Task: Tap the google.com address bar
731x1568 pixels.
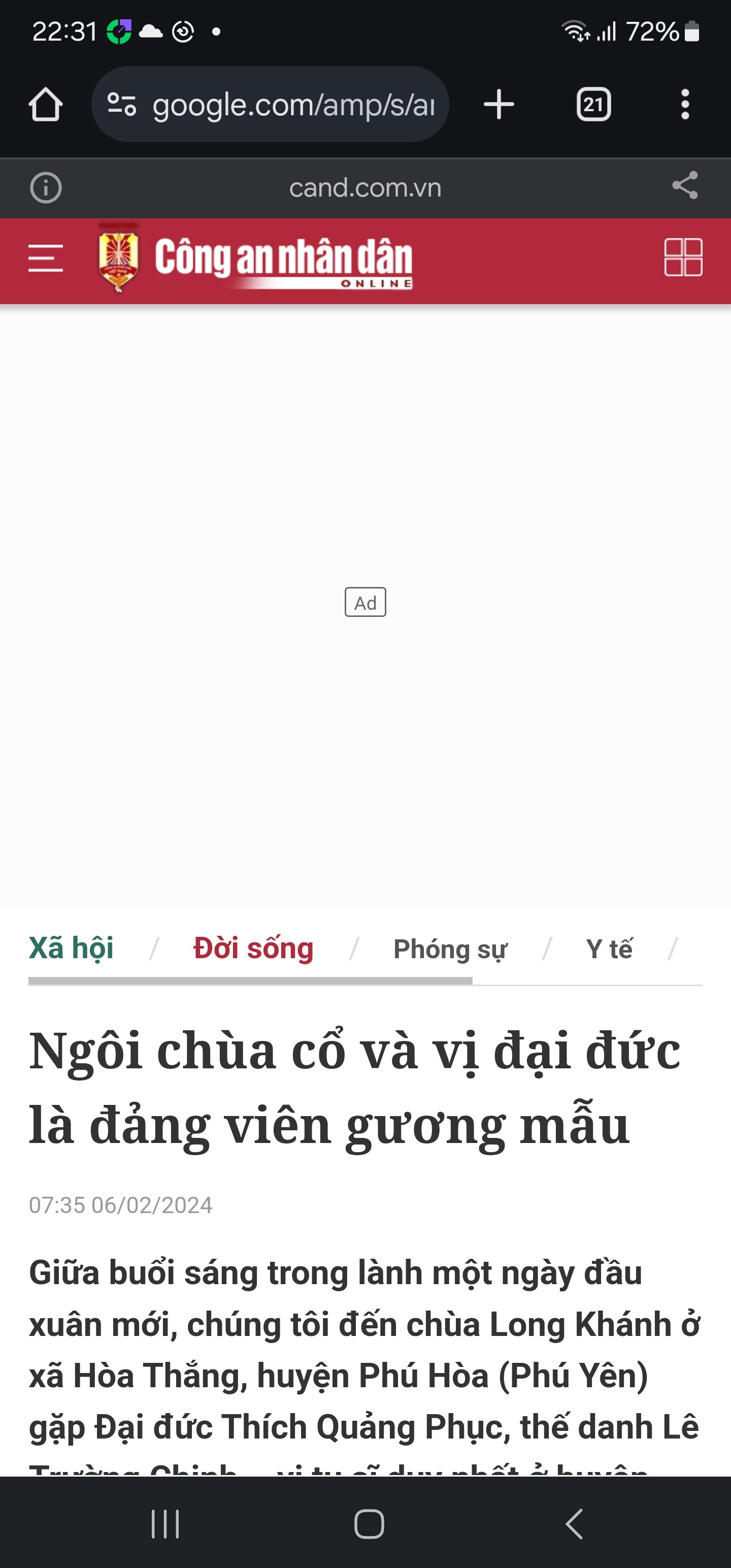Action: (270, 104)
